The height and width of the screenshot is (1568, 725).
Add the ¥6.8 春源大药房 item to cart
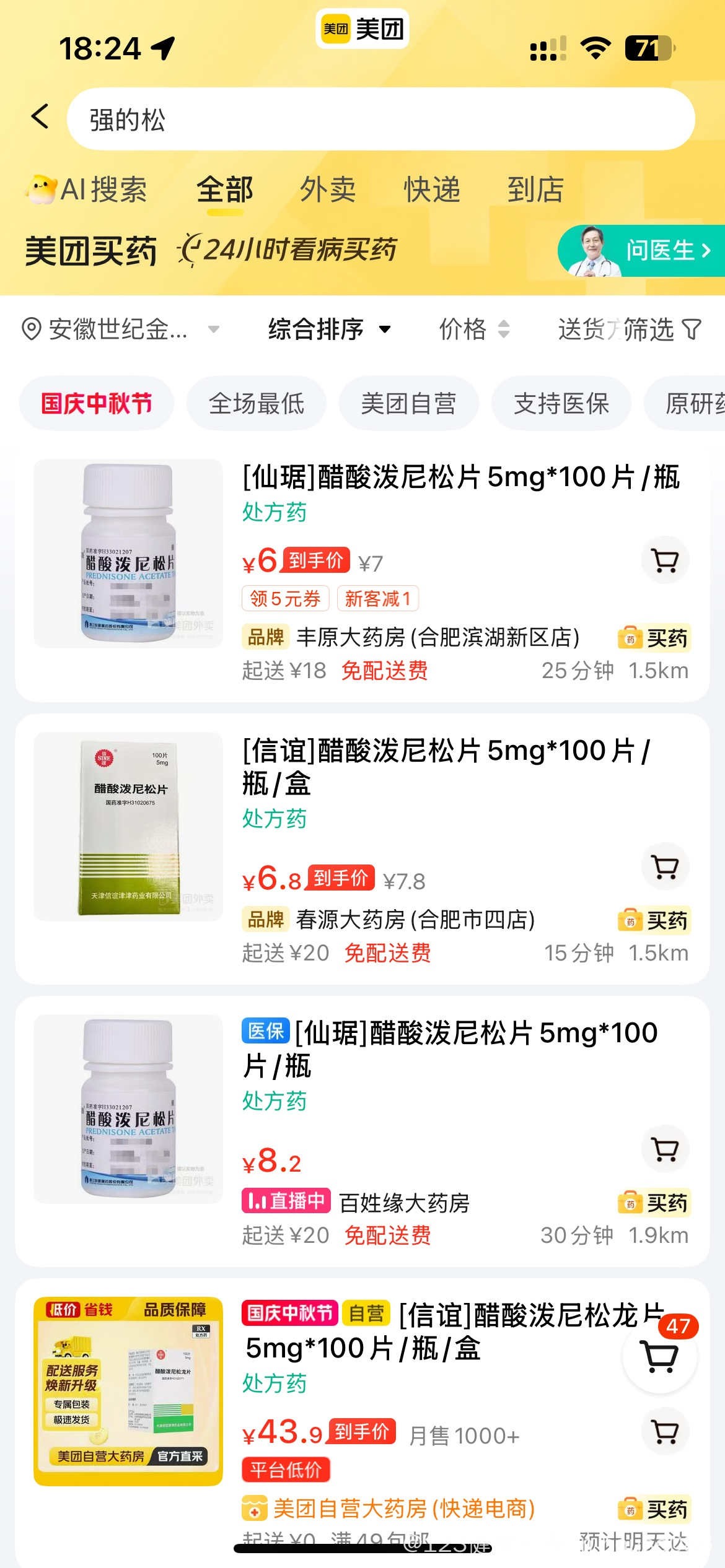(x=666, y=866)
